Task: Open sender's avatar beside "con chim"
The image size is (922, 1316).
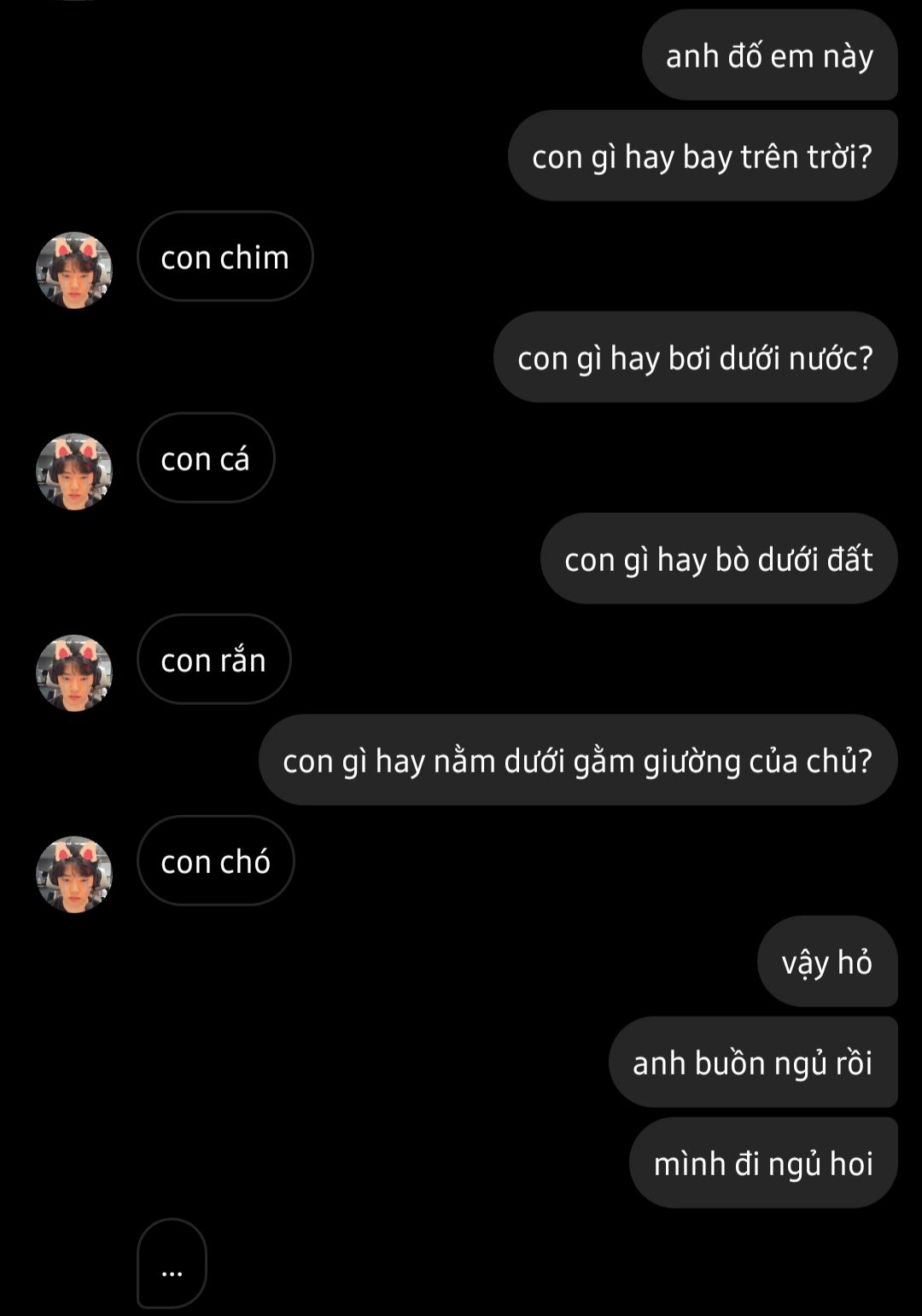Action: point(73,270)
